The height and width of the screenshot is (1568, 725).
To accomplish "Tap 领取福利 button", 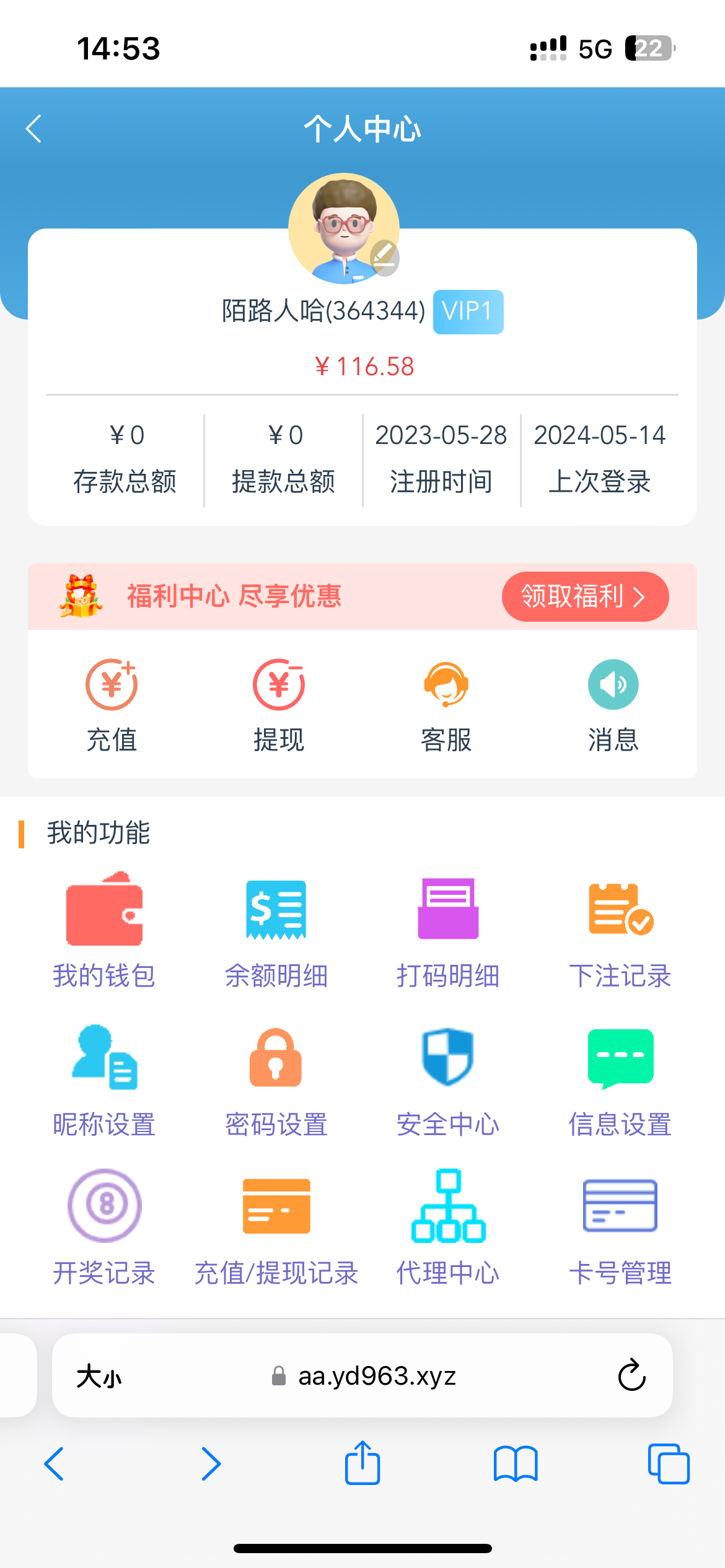I will point(584,596).
